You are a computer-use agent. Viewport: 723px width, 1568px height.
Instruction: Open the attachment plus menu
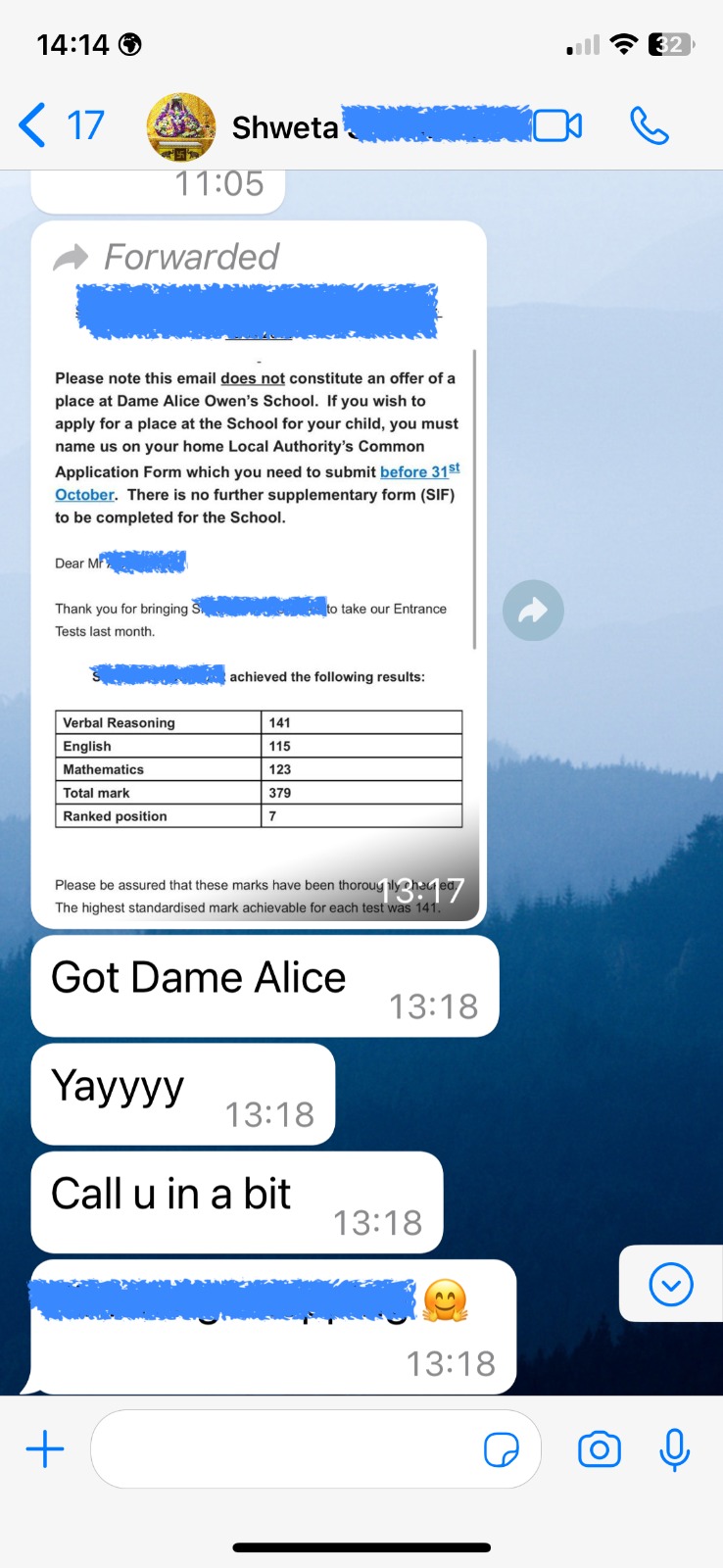(45, 1449)
